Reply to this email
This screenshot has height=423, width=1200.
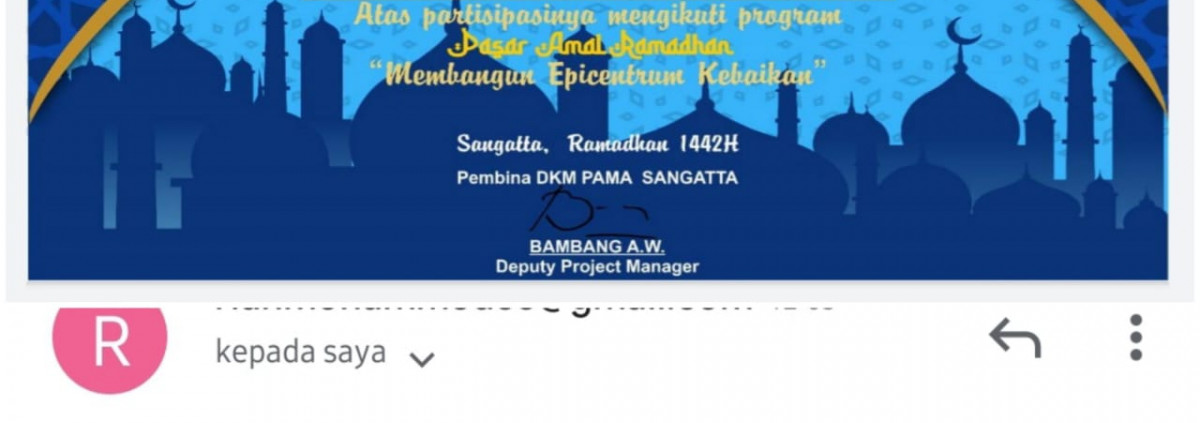tap(1015, 339)
